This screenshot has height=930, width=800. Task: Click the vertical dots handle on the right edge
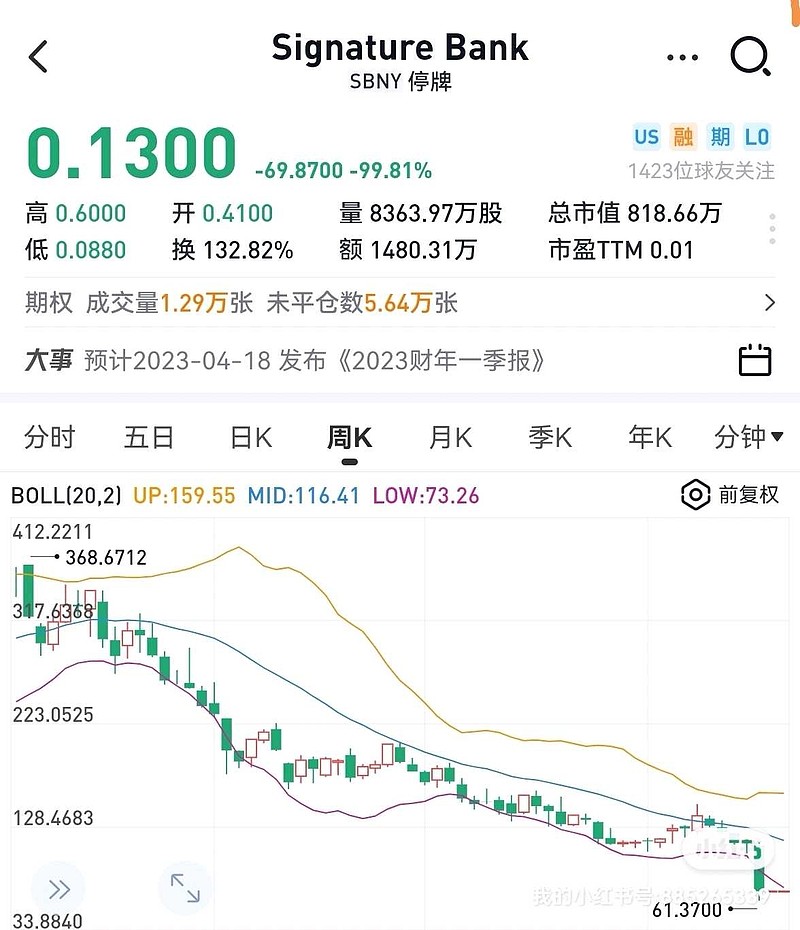tap(770, 228)
